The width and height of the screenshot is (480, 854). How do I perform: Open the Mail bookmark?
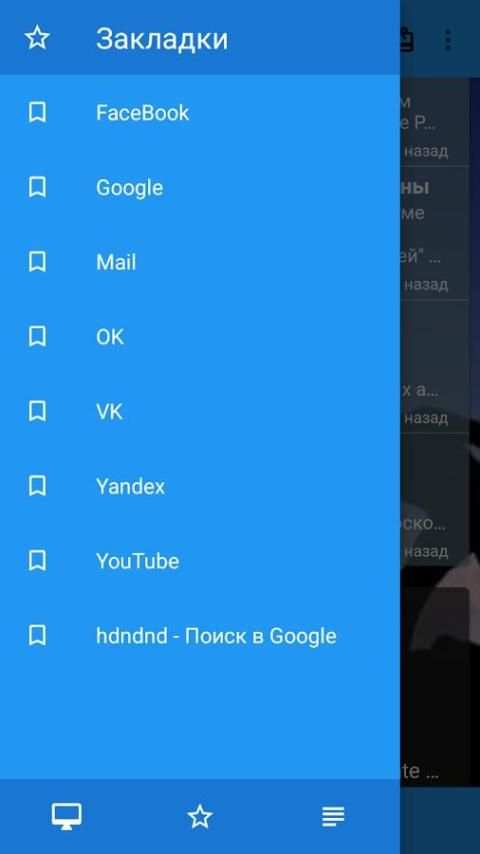pyautogui.click(x=200, y=263)
